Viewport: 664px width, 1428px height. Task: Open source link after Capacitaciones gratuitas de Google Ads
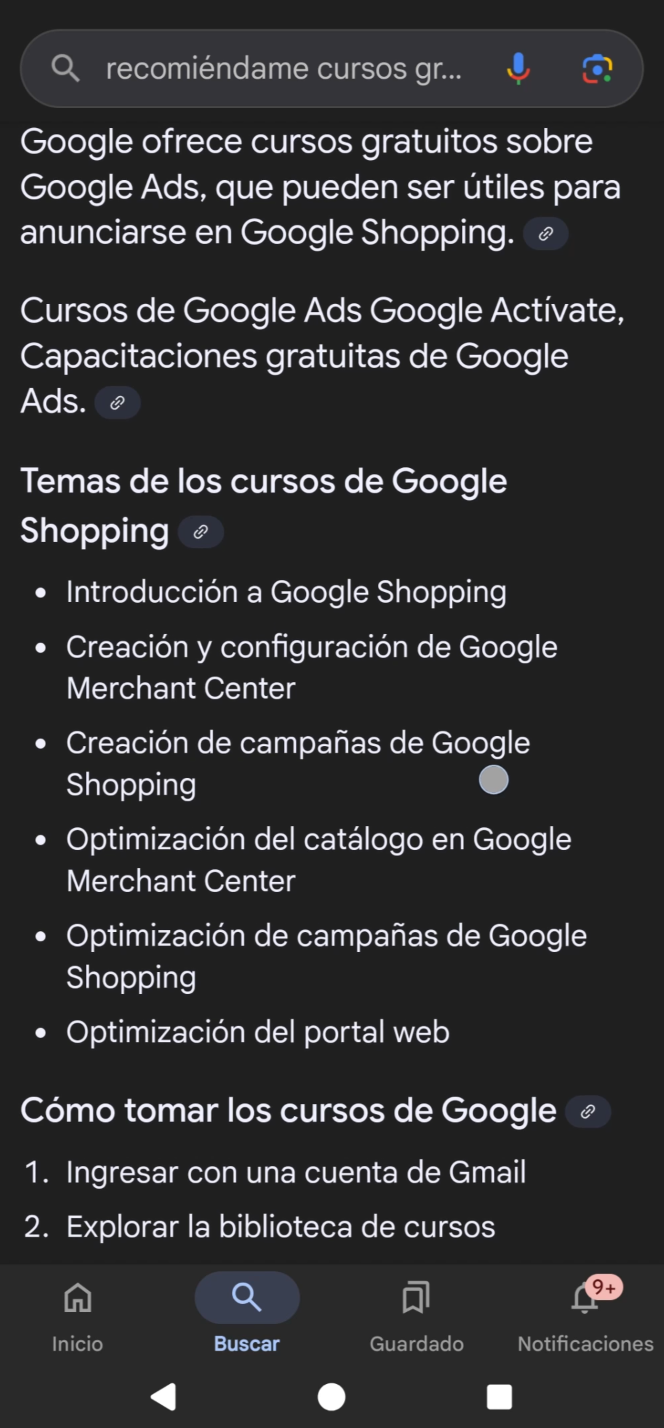pyautogui.click(x=117, y=403)
